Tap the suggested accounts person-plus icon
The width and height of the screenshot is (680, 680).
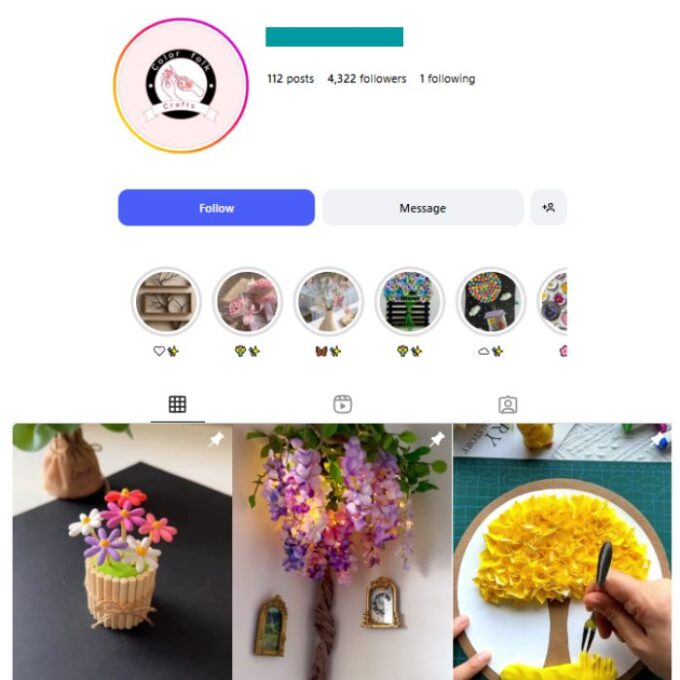point(548,208)
